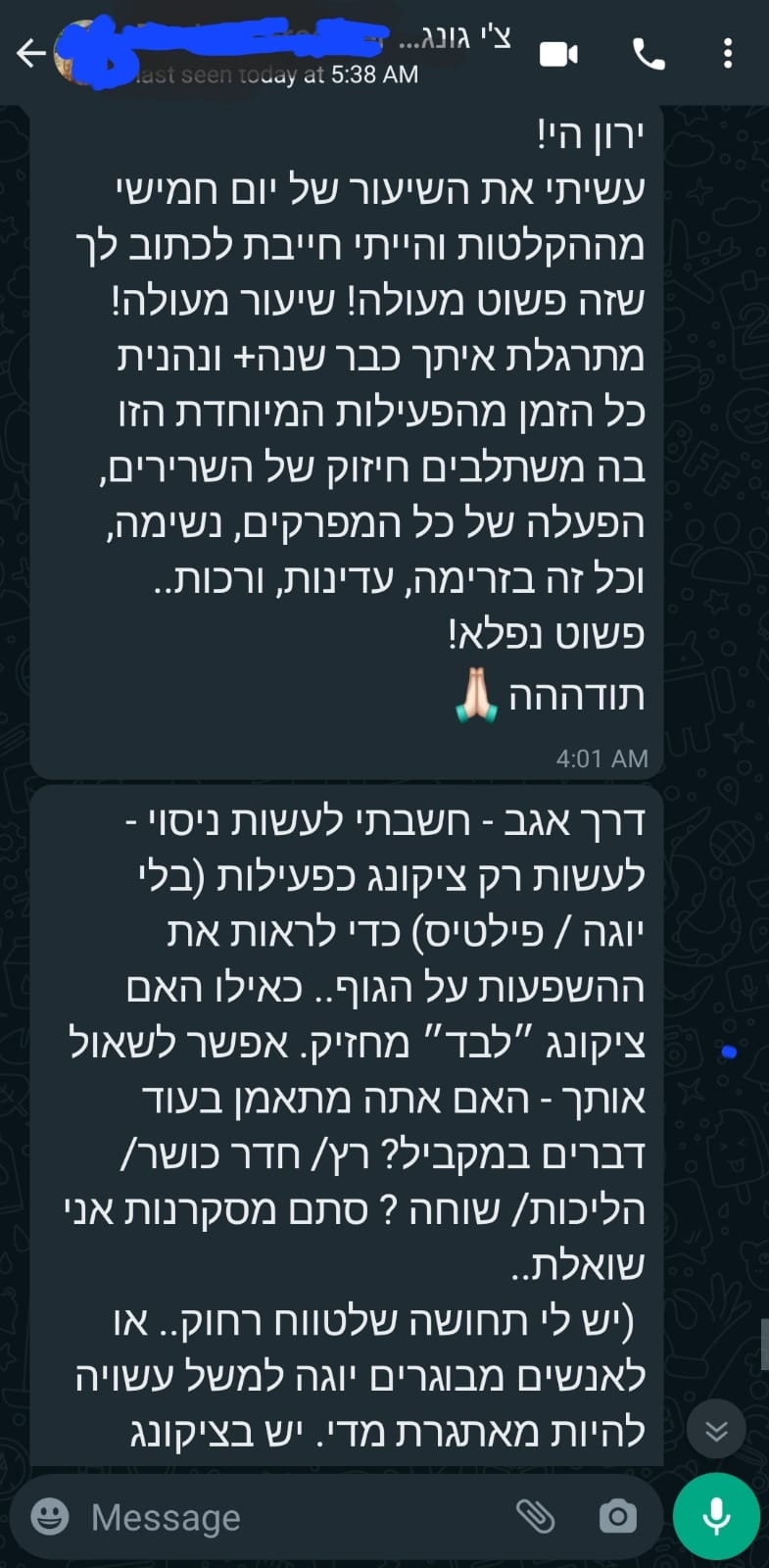Start a voice call

[649, 54]
